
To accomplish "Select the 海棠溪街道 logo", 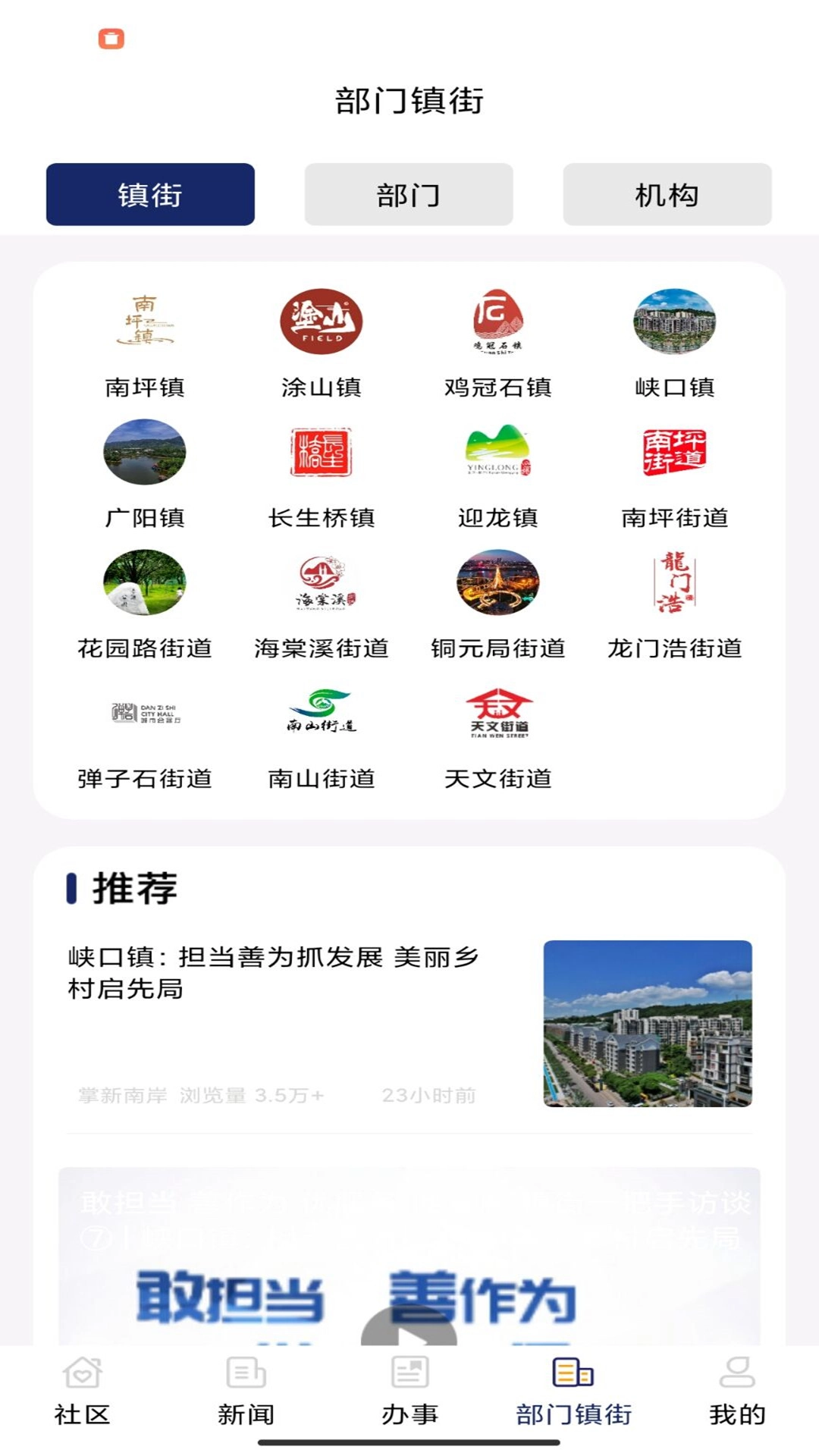I will click(322, 582).
